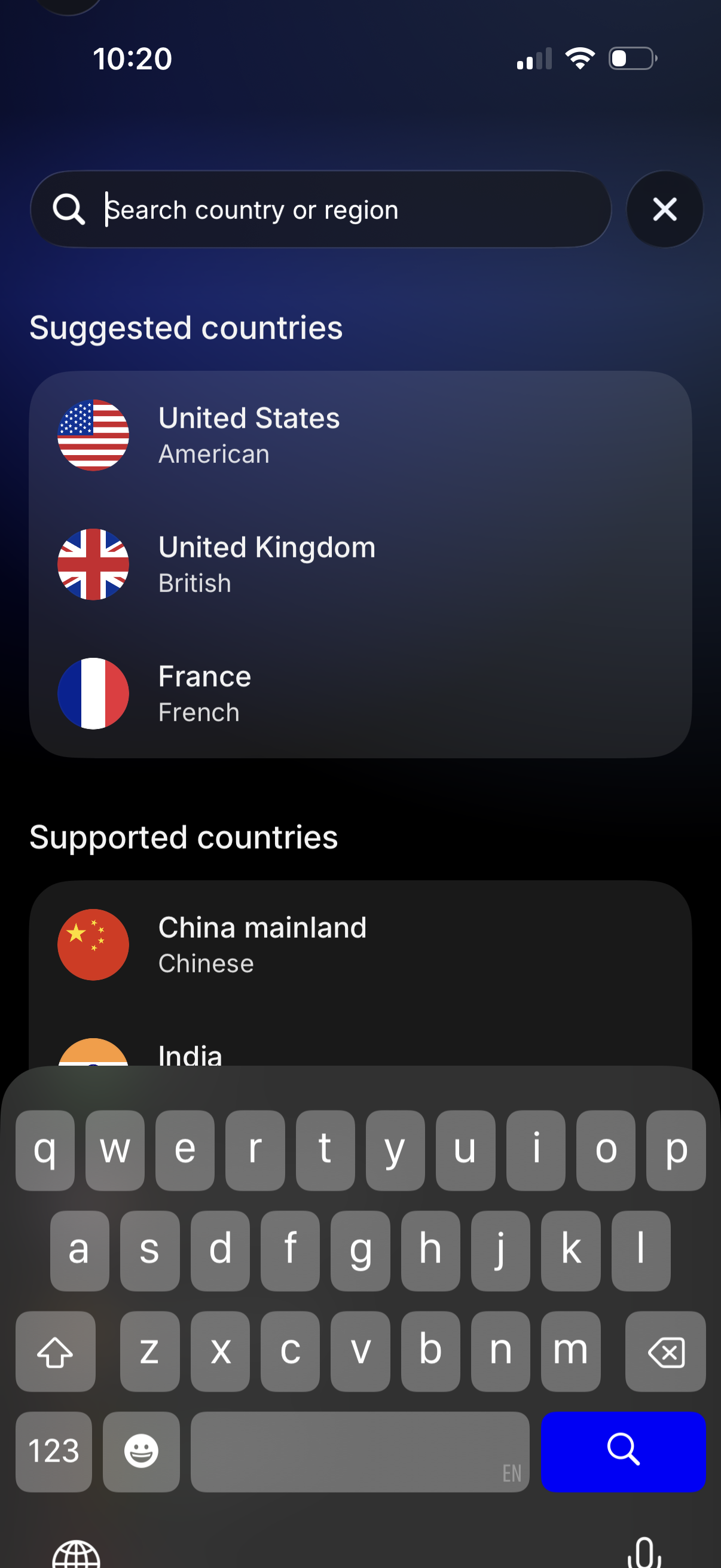Hit the backspace key on the keyboard
Image resolution: width=721 pixels, height=1568 pixels.
tap(665, 1352)
